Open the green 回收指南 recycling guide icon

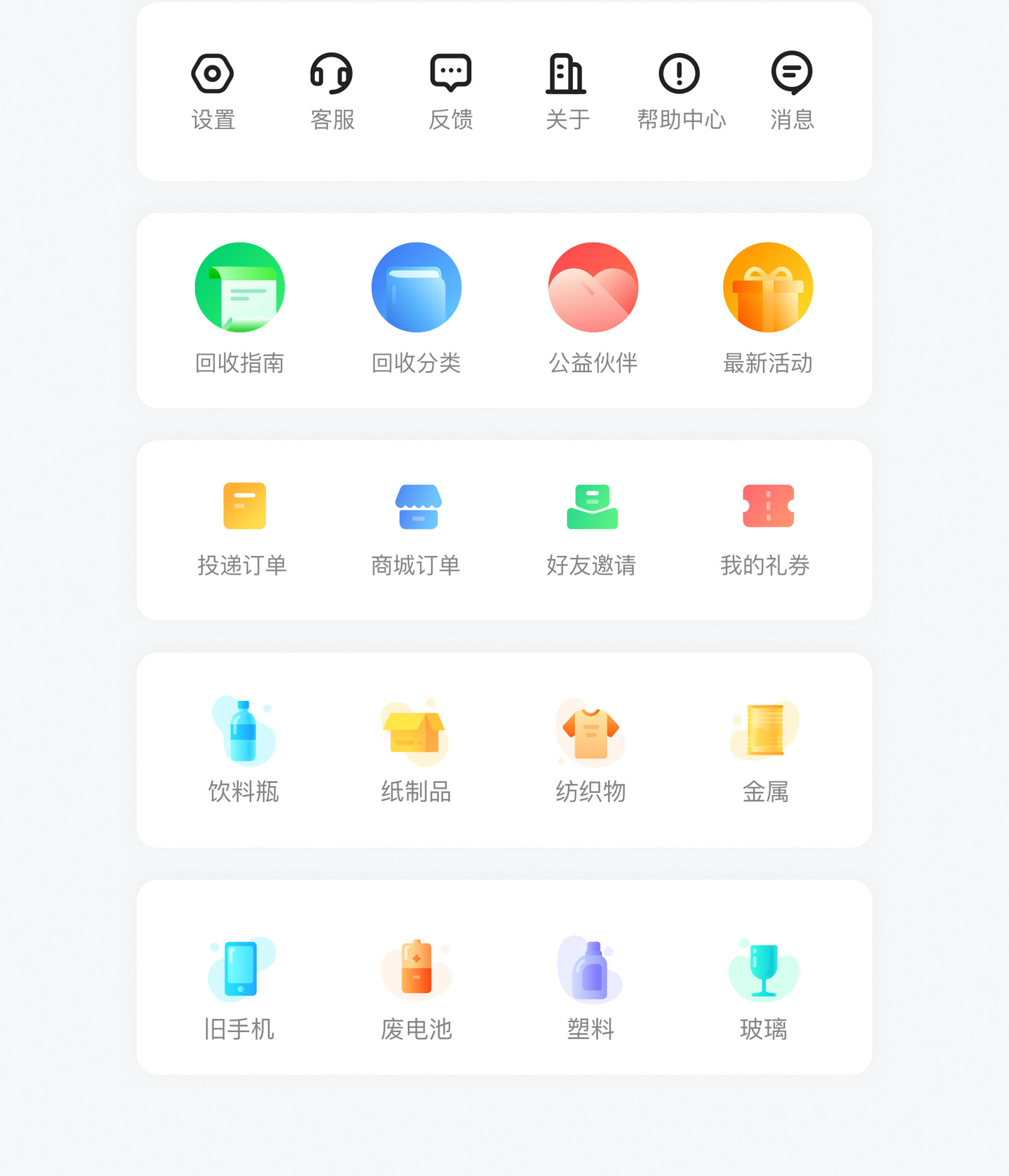(240, 287)
